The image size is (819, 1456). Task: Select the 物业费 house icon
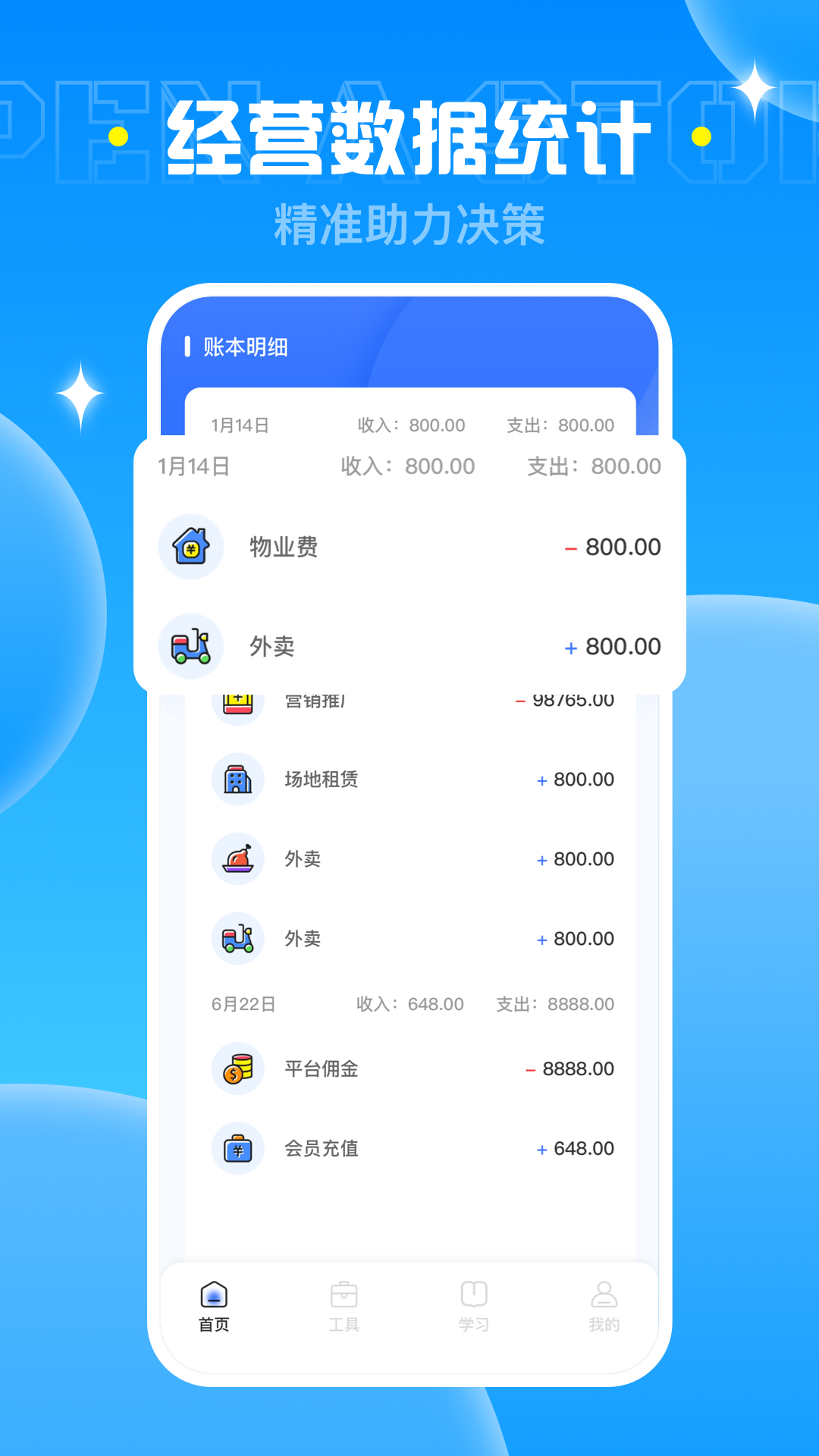coord(190,547)
